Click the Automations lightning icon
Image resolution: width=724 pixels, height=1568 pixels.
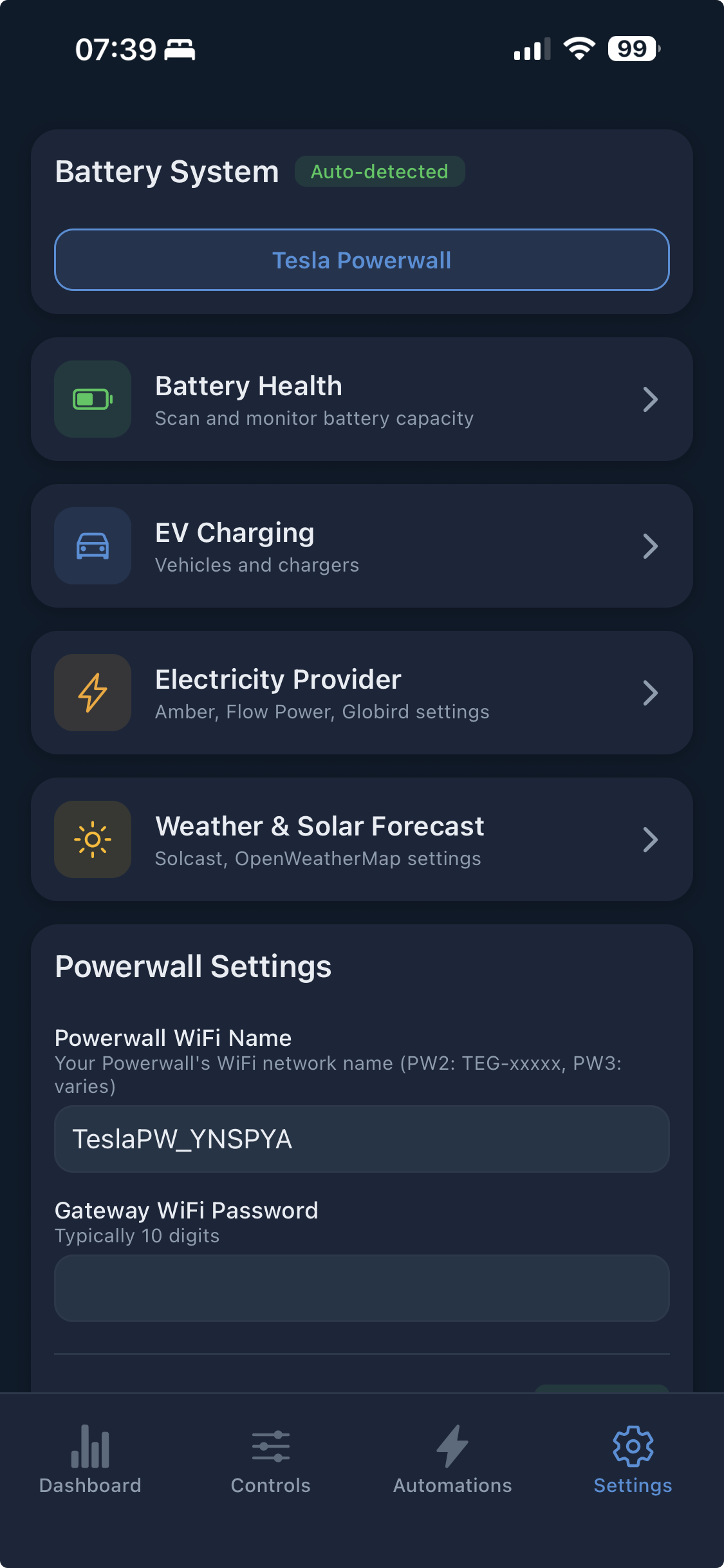[x=452, y=1446]
